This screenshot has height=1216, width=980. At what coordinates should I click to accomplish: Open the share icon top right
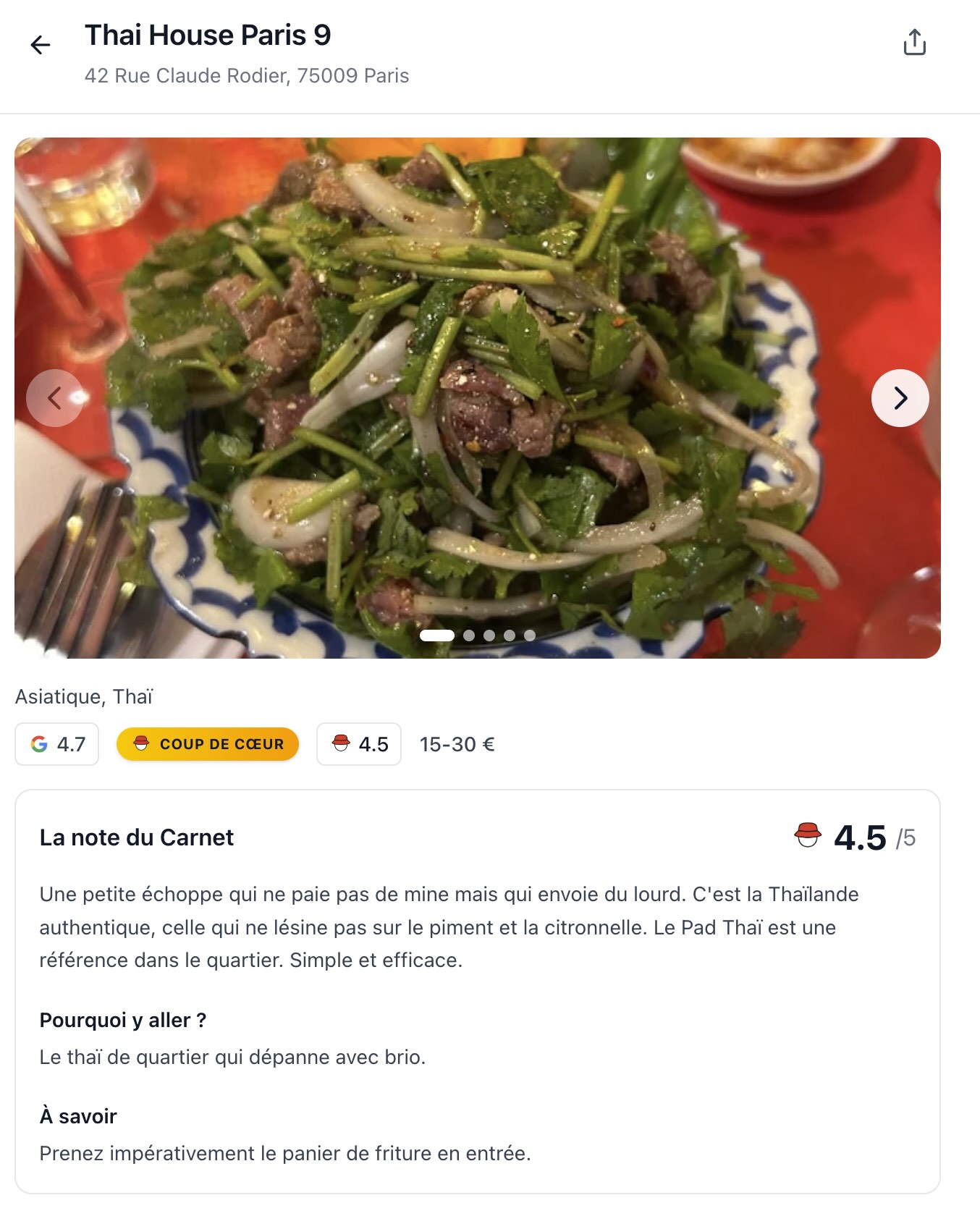click(916, 43)
